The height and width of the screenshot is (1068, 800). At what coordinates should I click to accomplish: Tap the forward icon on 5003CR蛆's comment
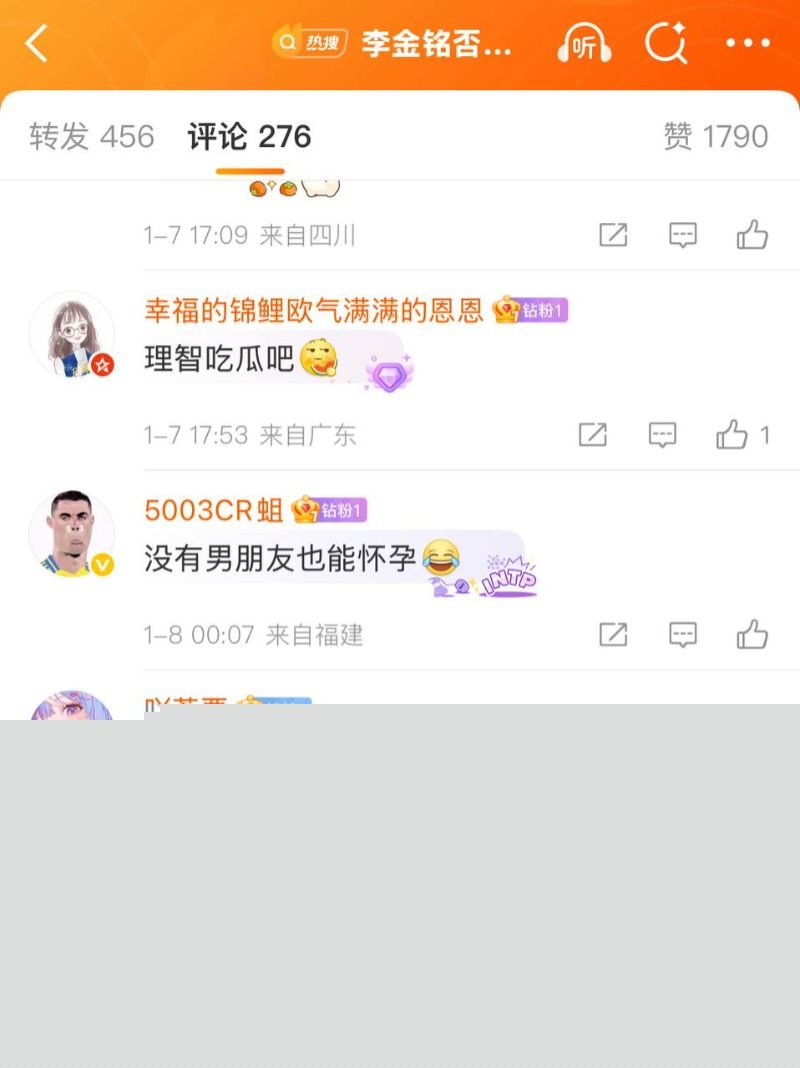(613, 635)
